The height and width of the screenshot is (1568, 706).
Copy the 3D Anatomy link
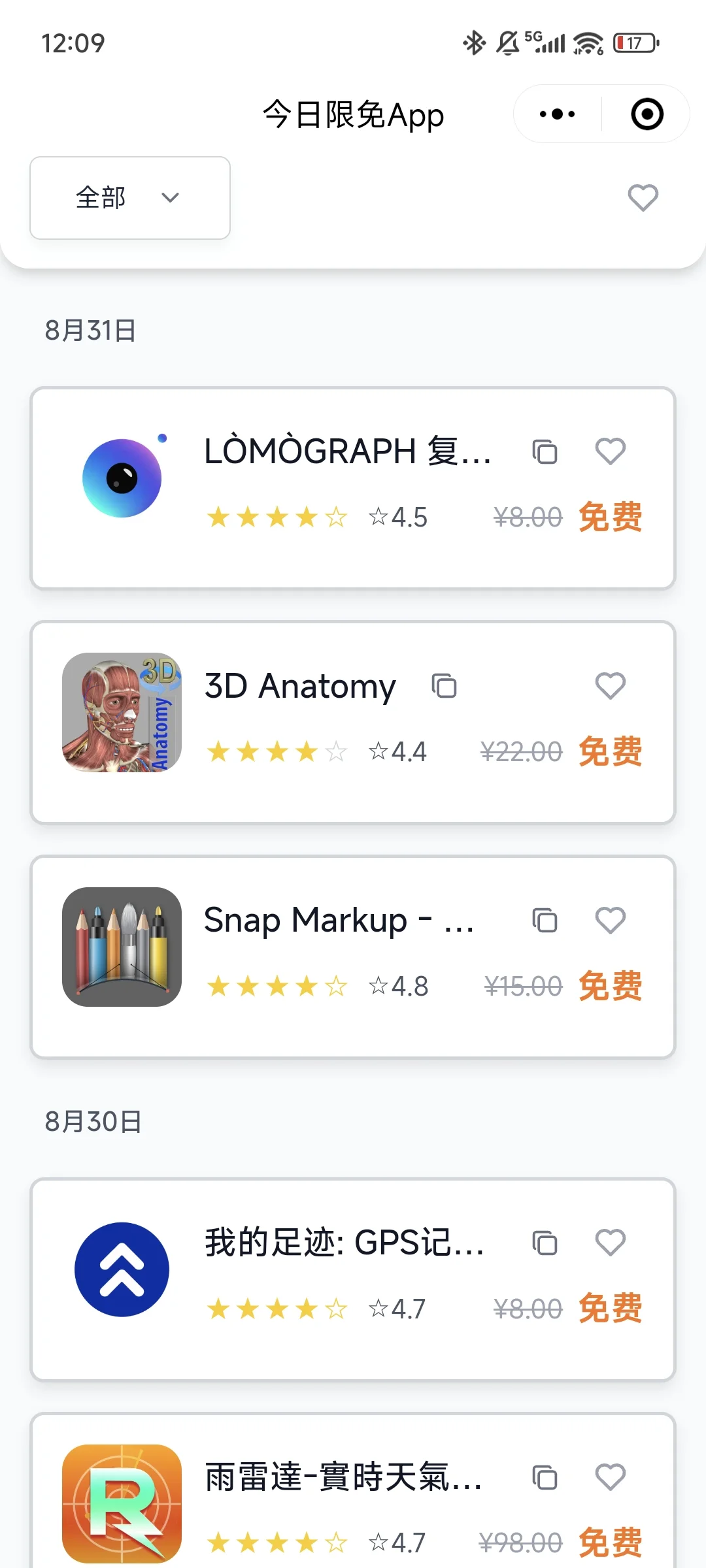pyautogui.click(x=444, y=686)
